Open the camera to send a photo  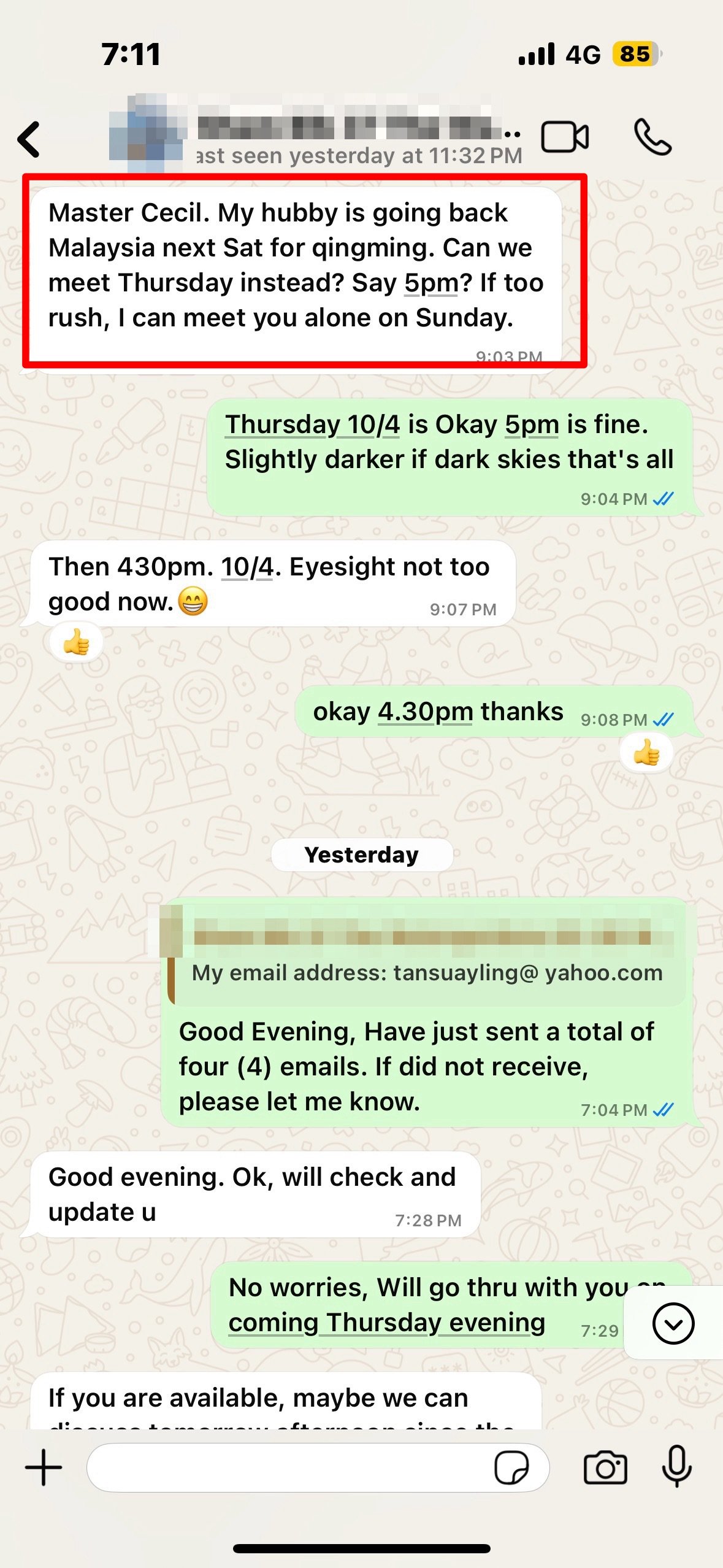(x=605, y=1467)
